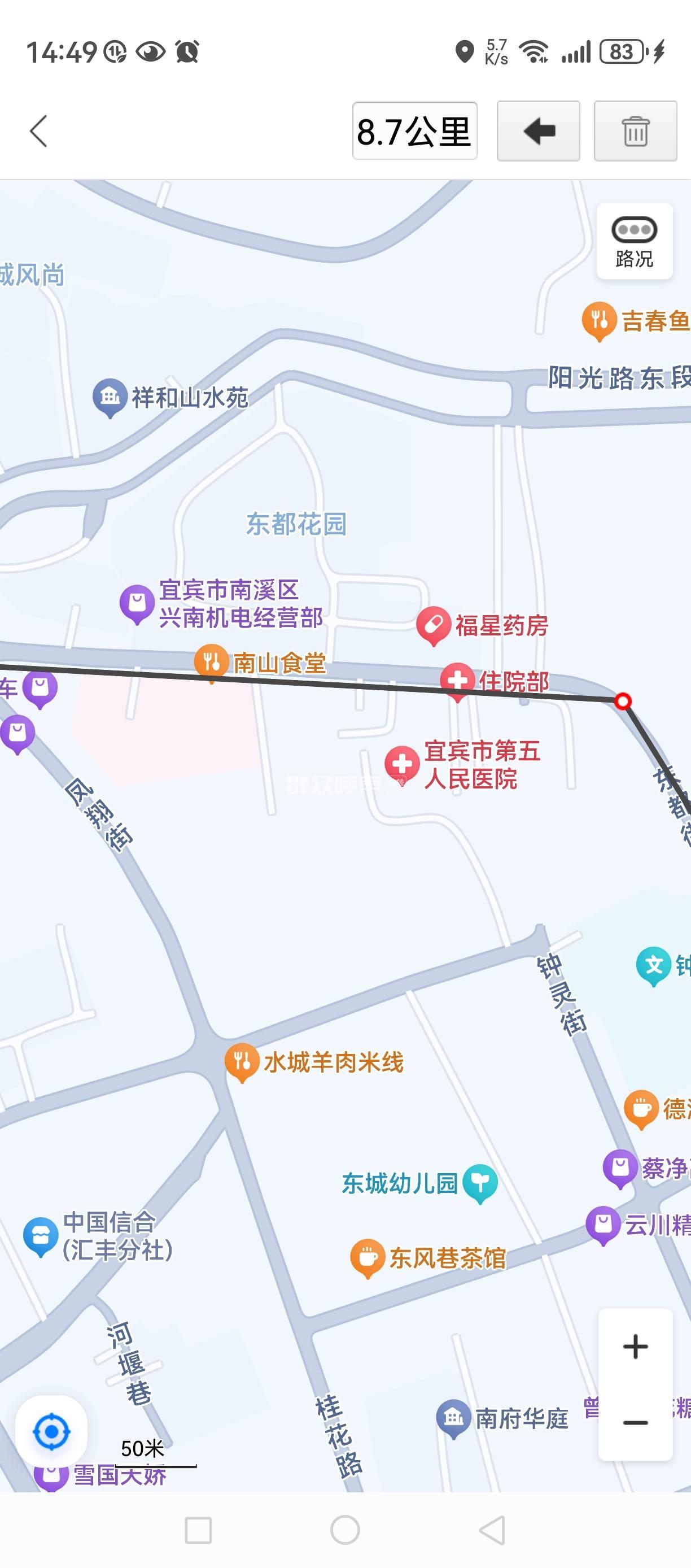The image size is (691, 1568).
Task: Zoom in on the map
Action: (635, 1347)
